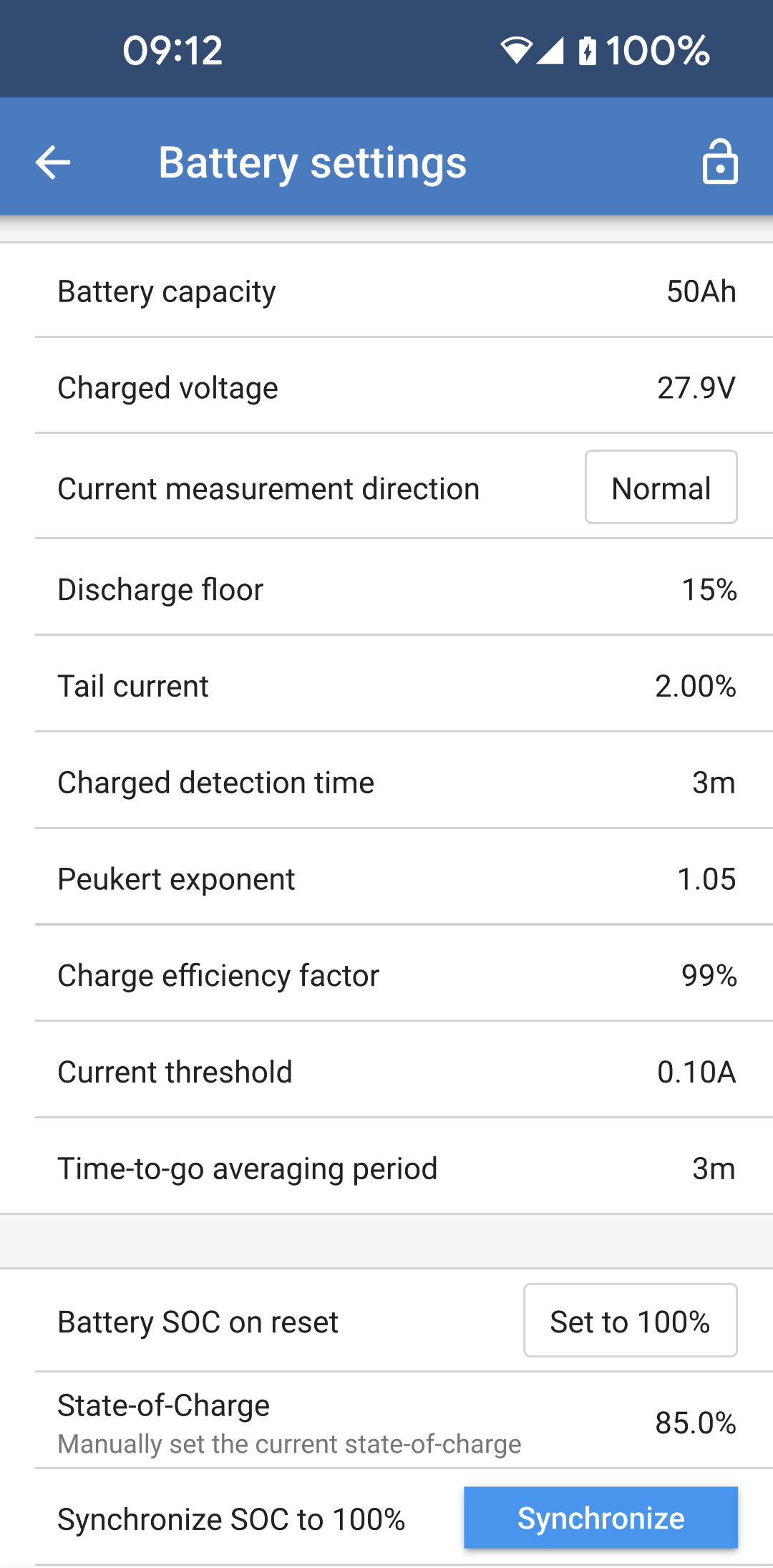Click the unlocked padlock icon

720,163
